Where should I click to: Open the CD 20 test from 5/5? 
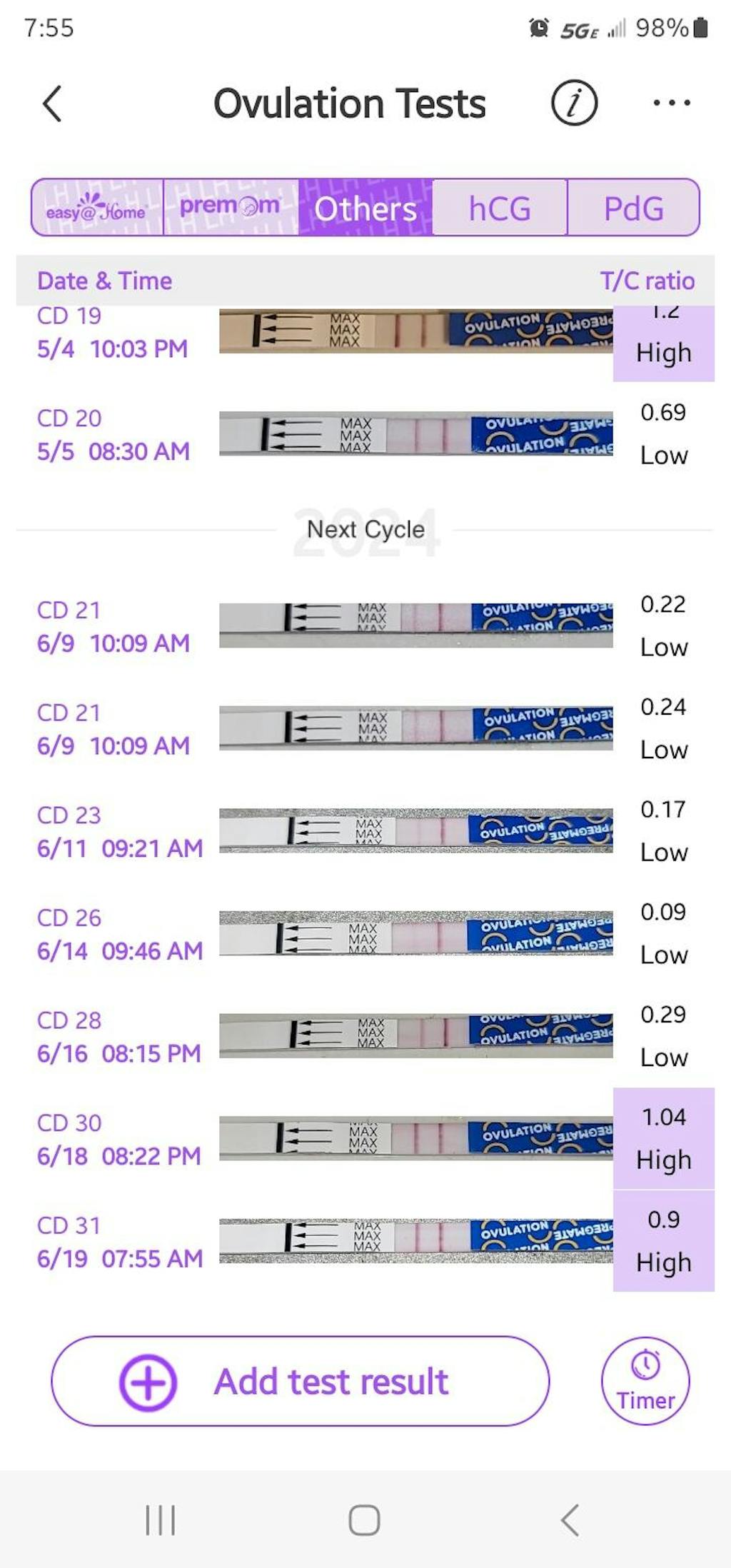[415, 433]
